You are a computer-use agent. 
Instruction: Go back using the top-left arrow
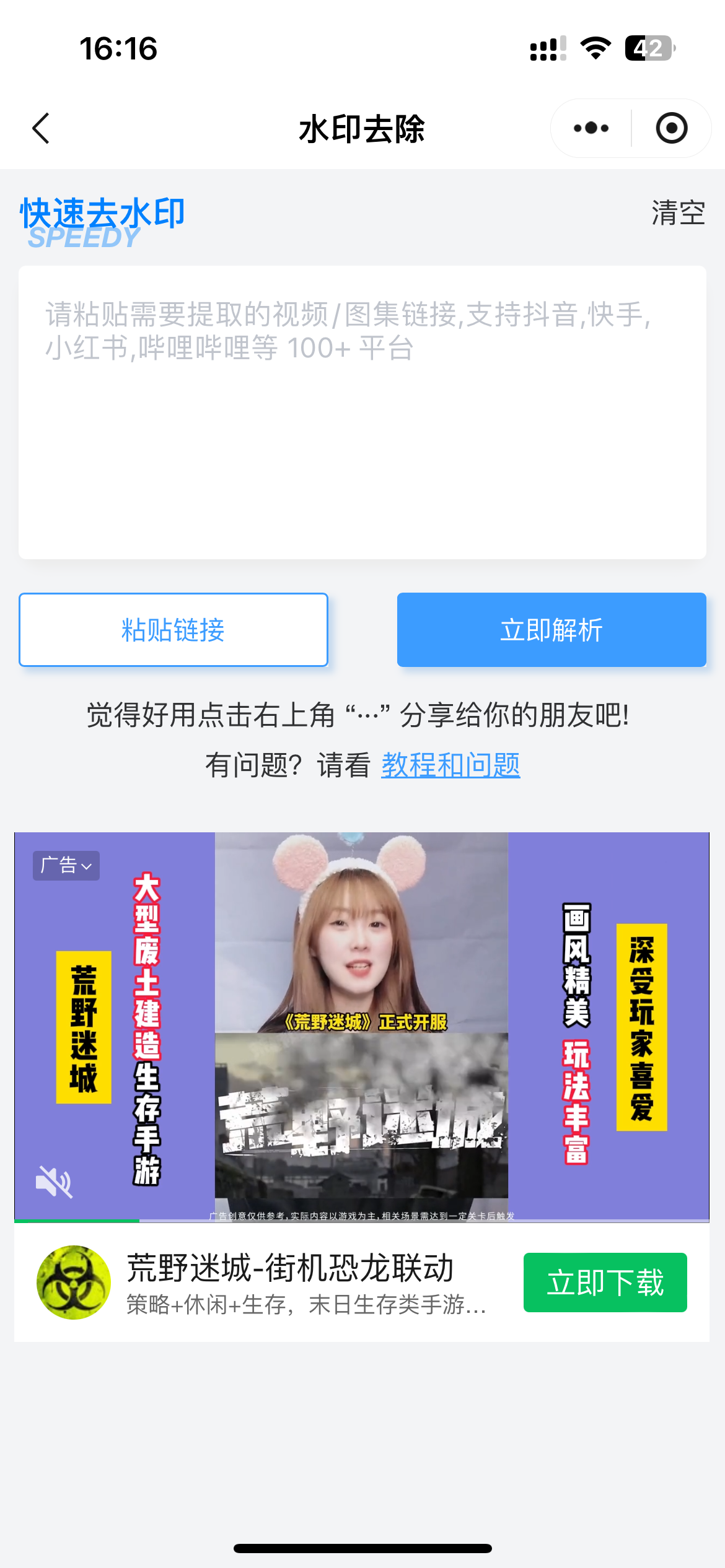point(41,129)
